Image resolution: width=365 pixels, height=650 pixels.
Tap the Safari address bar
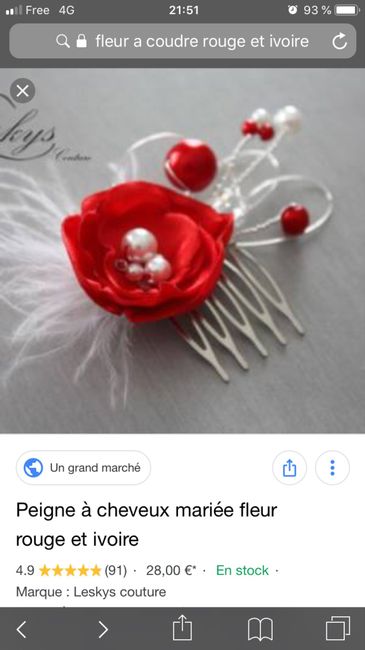click(182, 41)
